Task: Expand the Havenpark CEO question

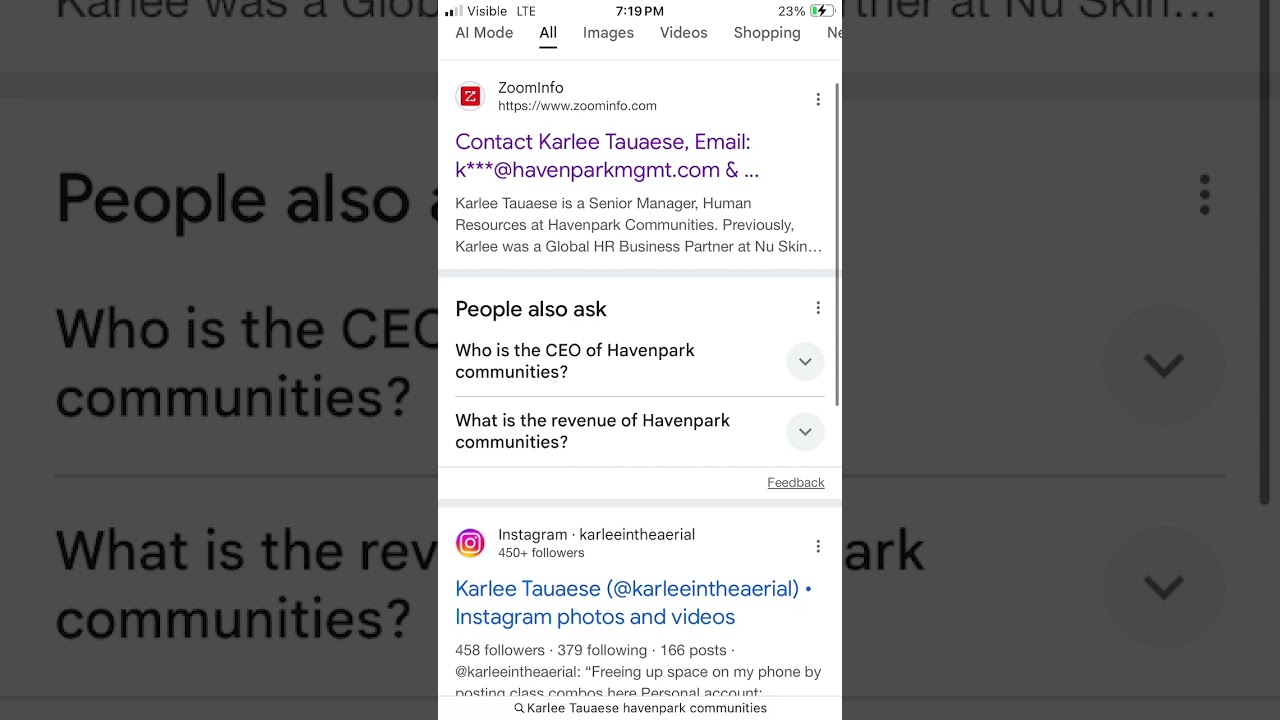Action: 804,362
